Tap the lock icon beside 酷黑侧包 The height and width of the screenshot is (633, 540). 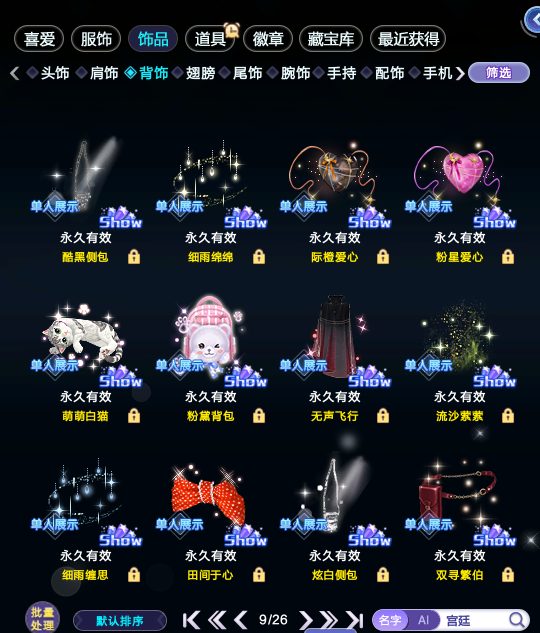point(134,257)
